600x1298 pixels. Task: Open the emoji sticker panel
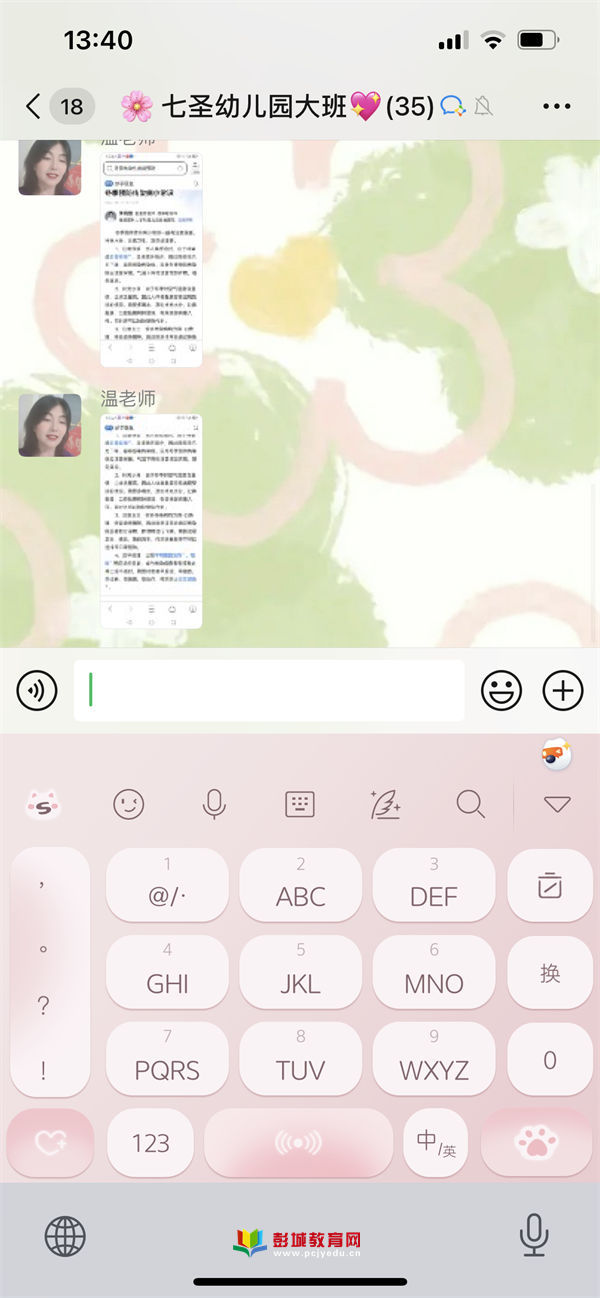click(x=501, y=690)
